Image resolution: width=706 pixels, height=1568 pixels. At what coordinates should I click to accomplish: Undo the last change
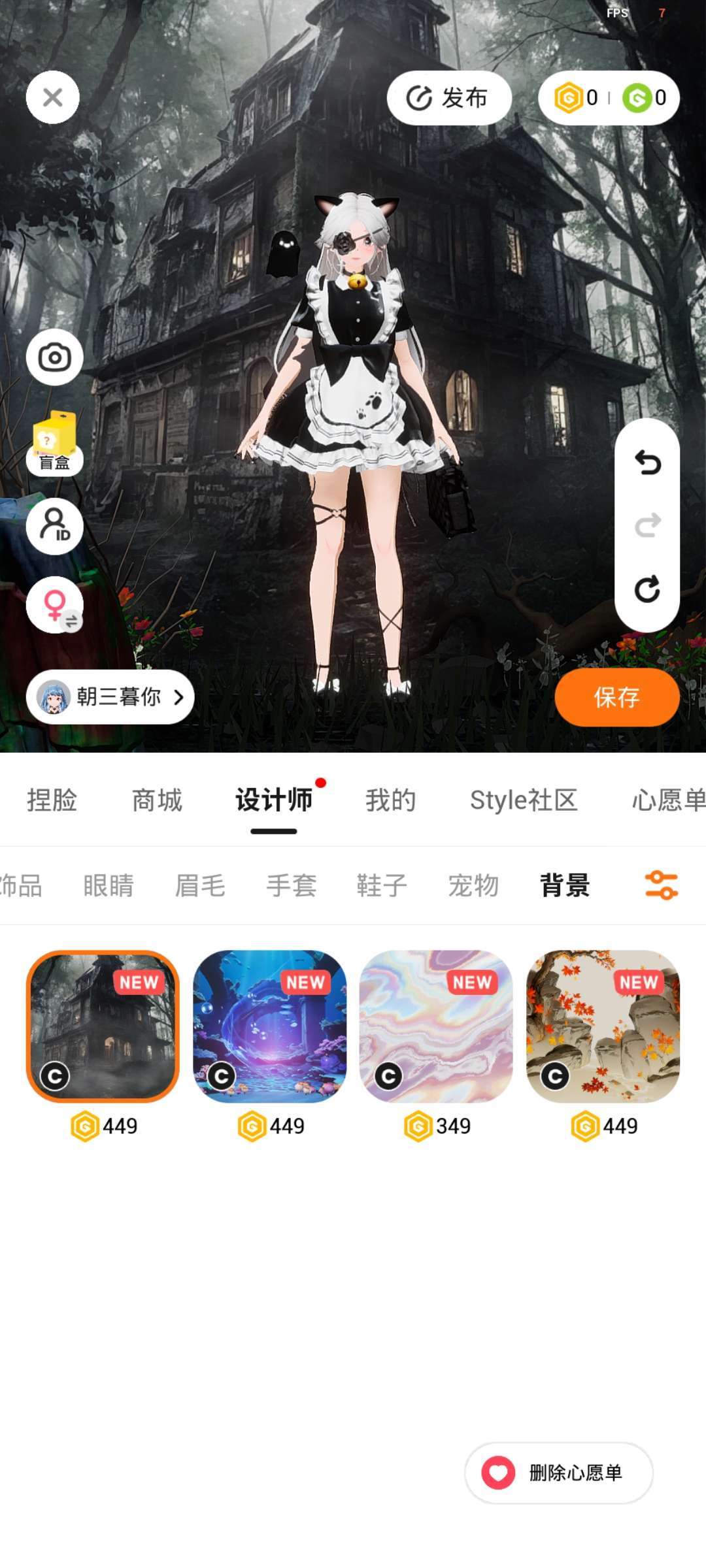click(x=647, y=463)
